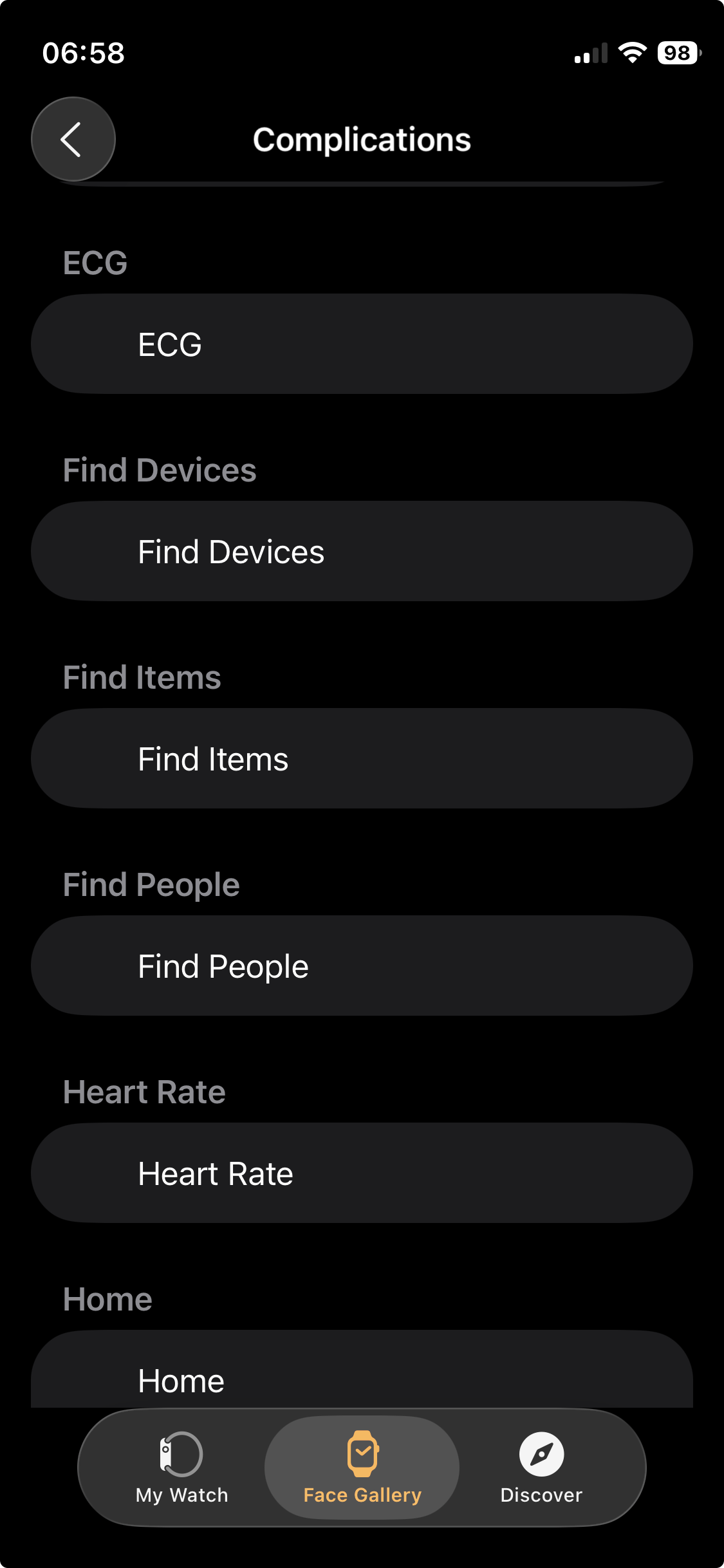Tap the Heart Rate complication row
The height and width of the screenshot is (1568, 724).
click(362, 1173)
